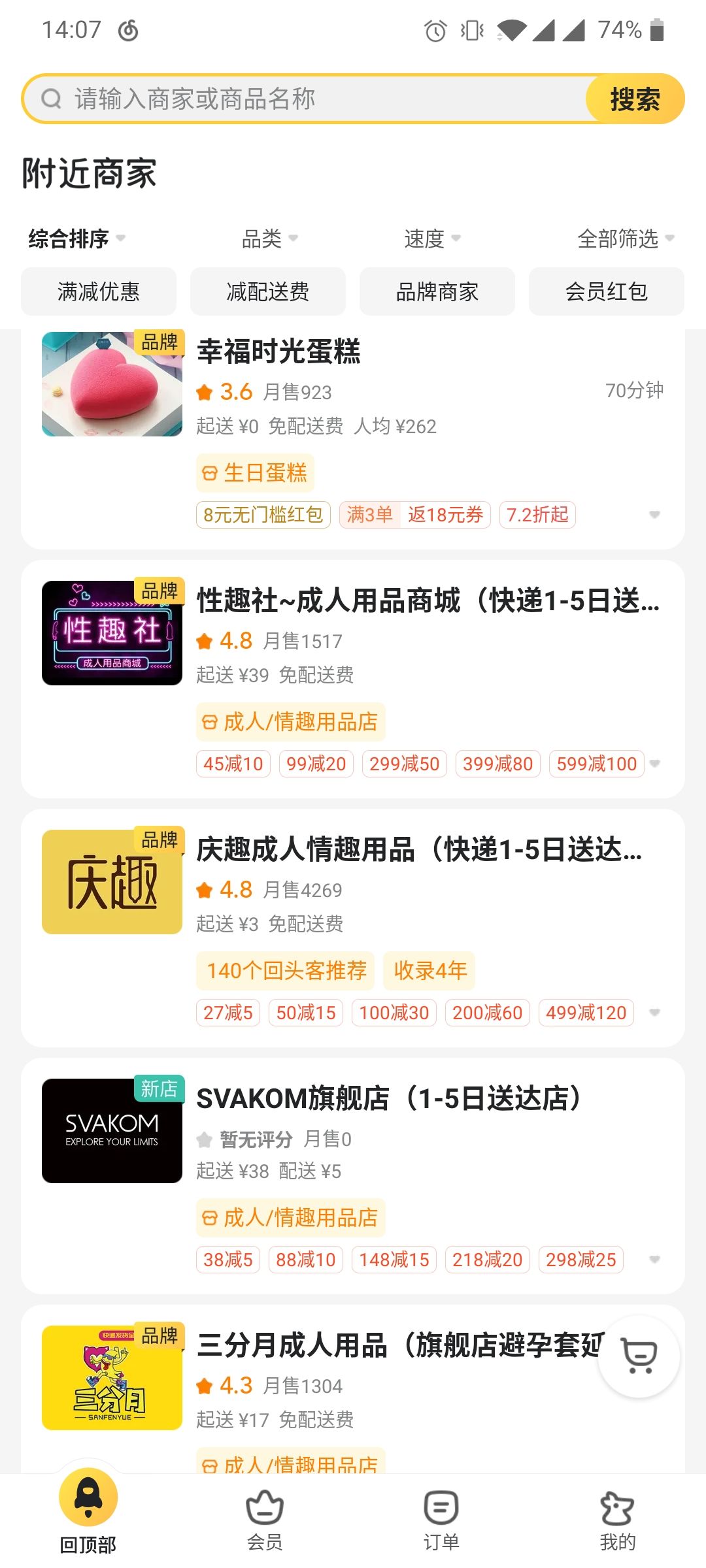Open the 速度 speed dropdown
This screenshot has height=1568, width=706.
click(431, 238)
